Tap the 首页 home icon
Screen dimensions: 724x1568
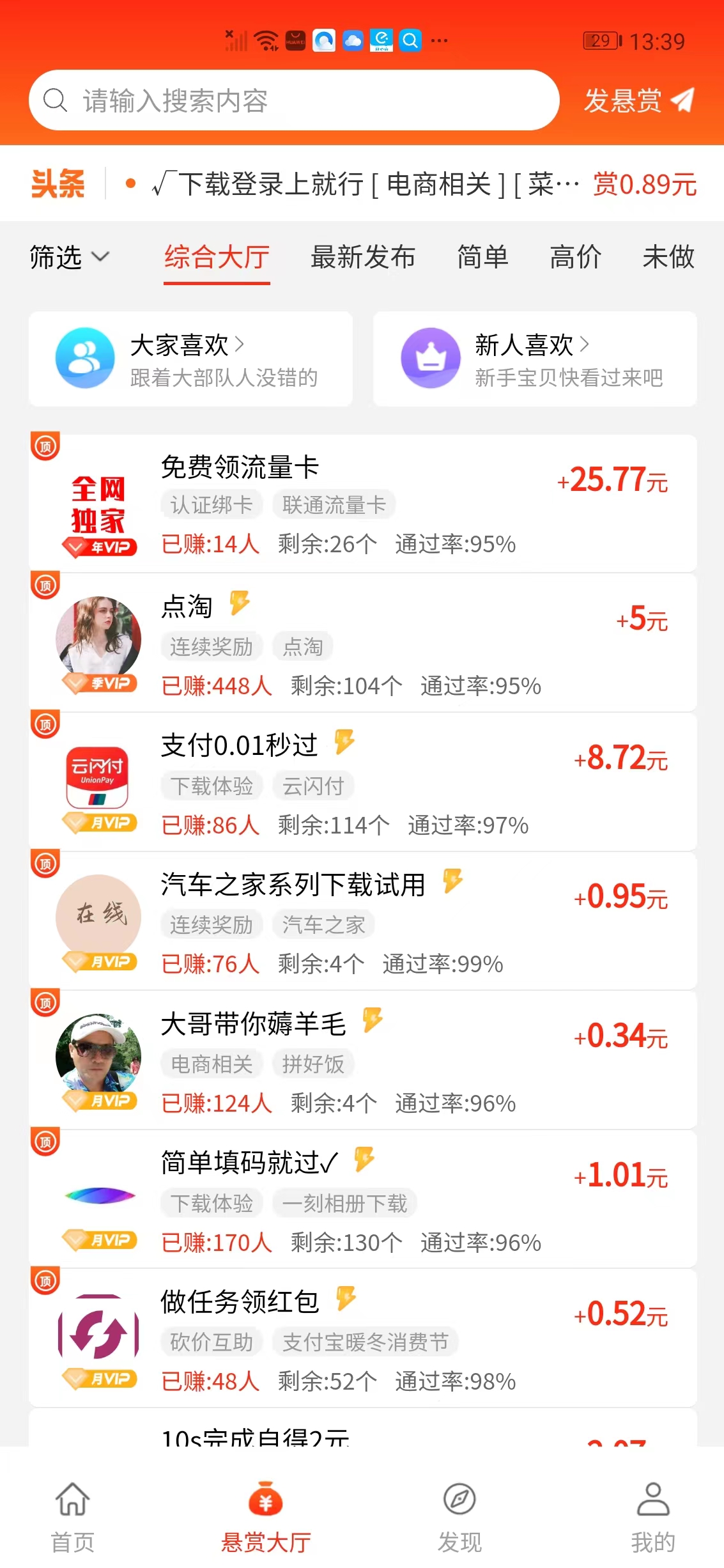[x=72, y=1500]
